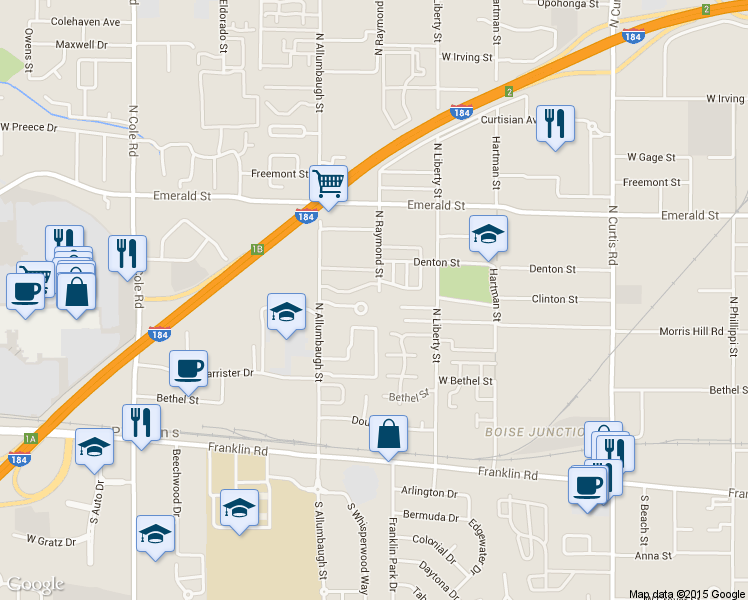This screenshot has width=748, height=600.
Task: Tap the school marker near Denton St
Action: tap(488, 238)
